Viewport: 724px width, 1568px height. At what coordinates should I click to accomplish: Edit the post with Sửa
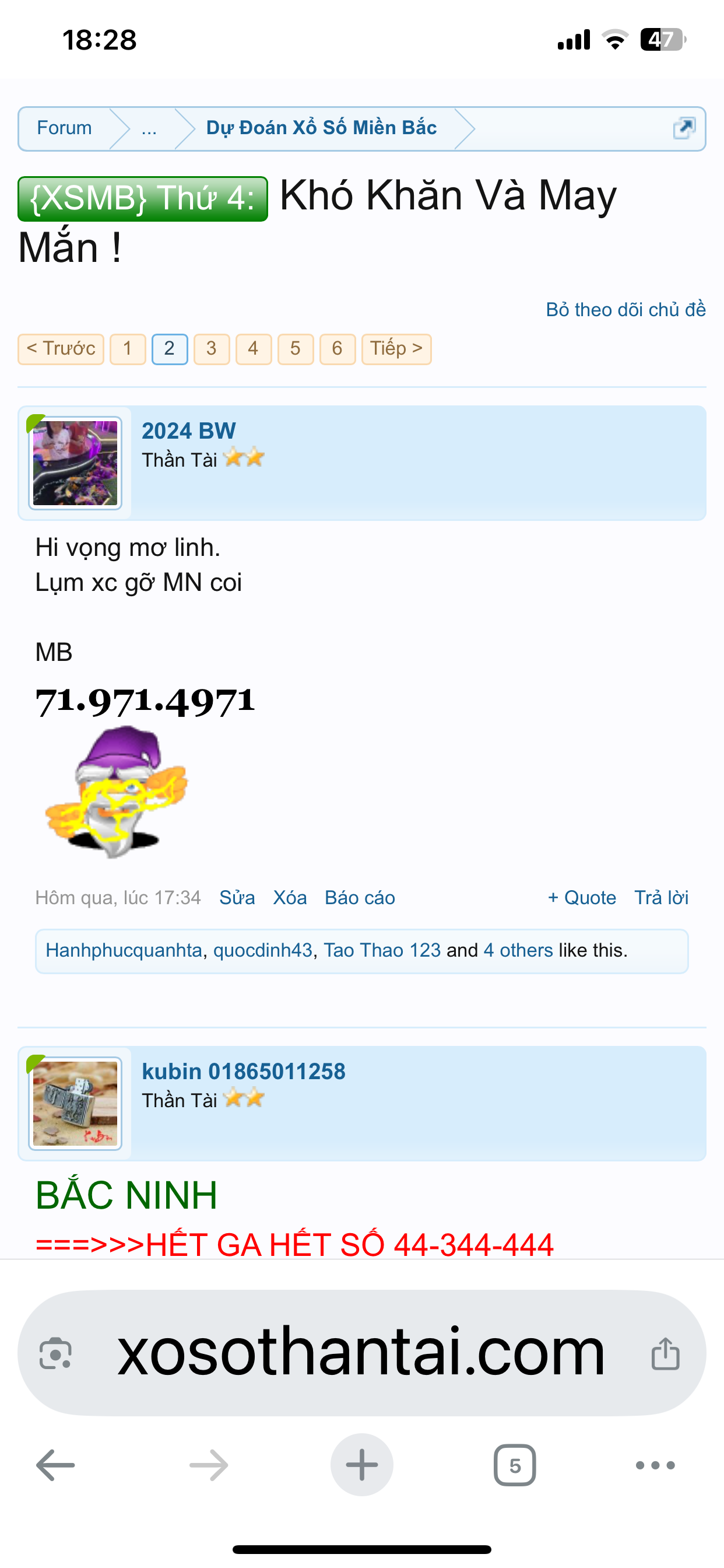pos(237,898)
